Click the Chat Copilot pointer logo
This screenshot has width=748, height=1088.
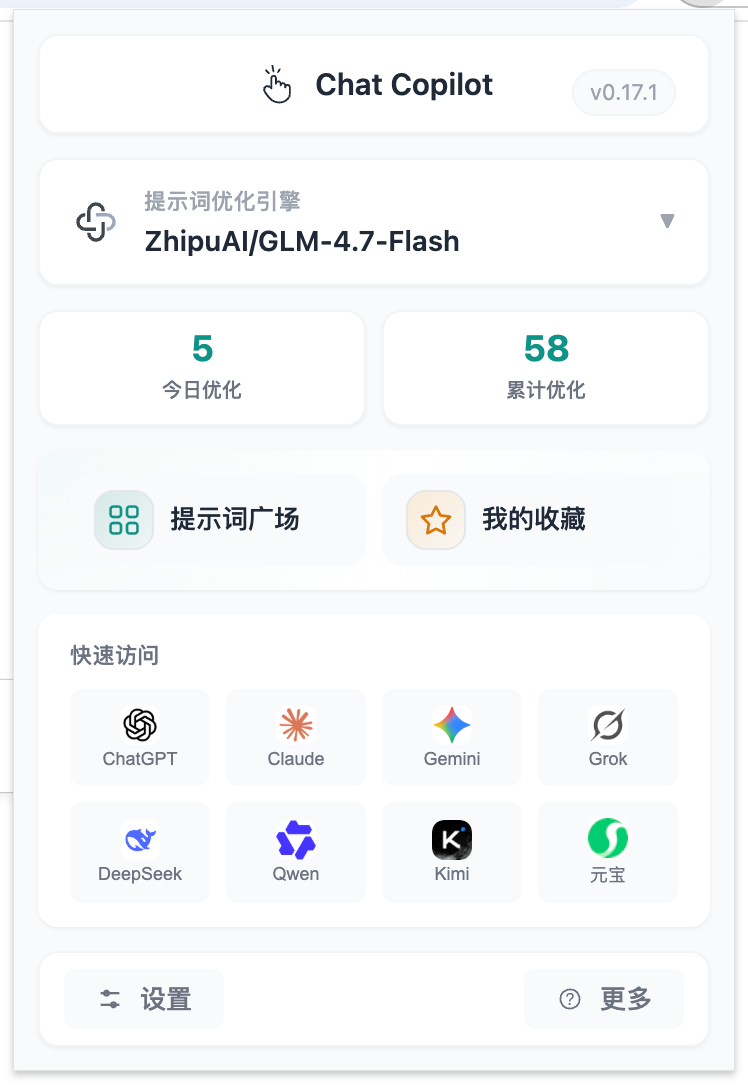[277, 84]
